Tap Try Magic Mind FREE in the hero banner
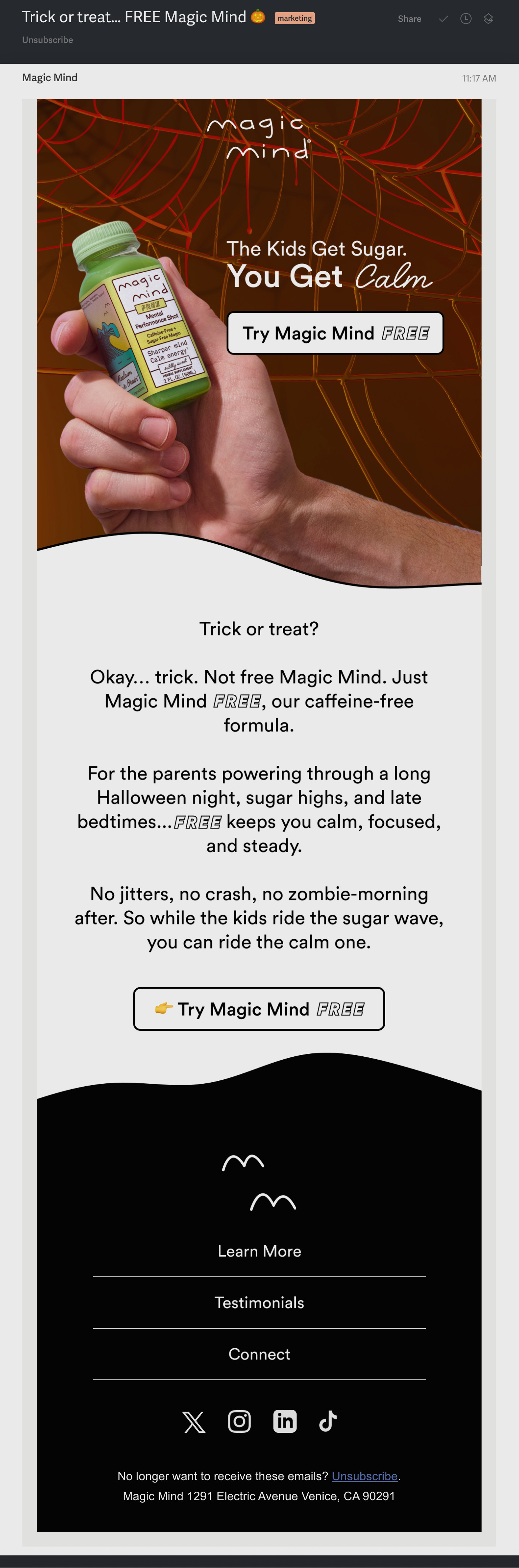This screenshot has width=519, height=1568. 335,333
